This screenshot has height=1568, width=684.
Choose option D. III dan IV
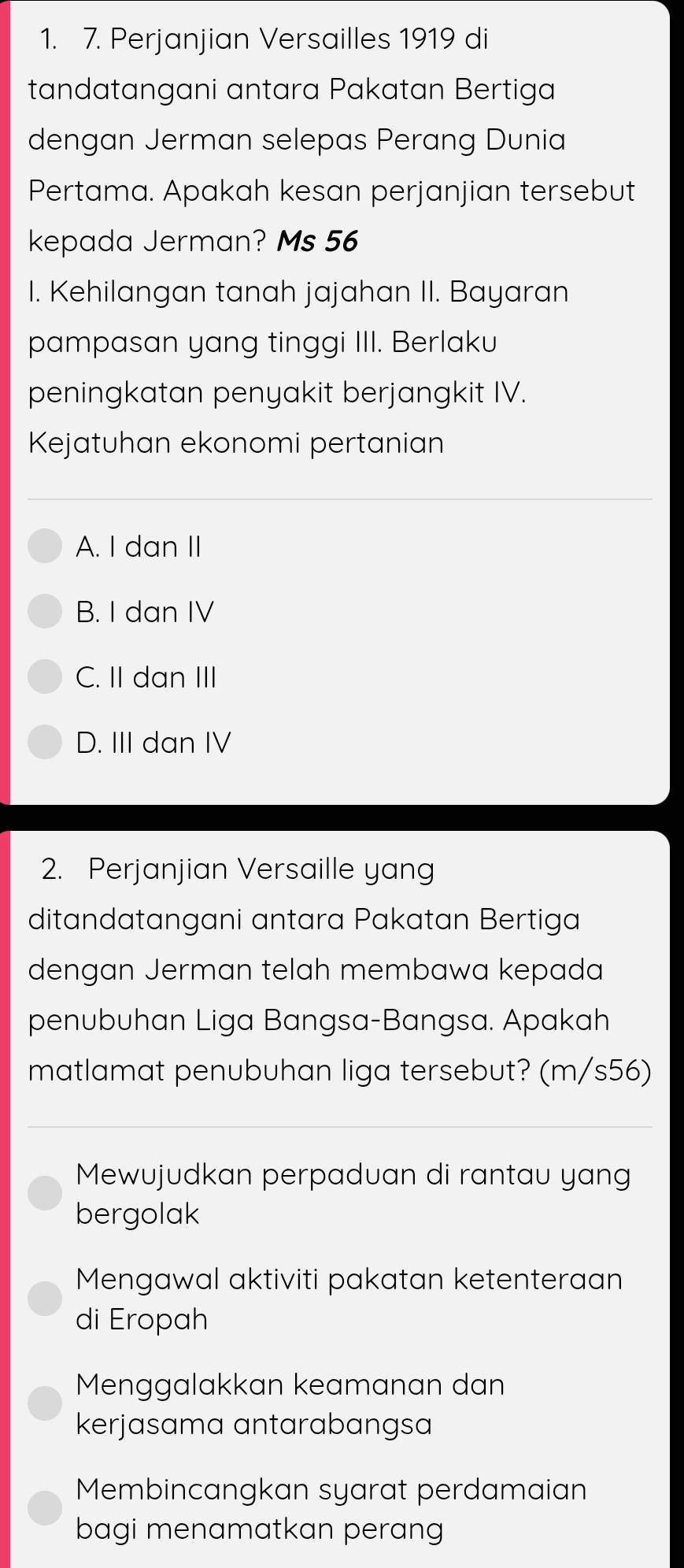(x=45, y=743)
